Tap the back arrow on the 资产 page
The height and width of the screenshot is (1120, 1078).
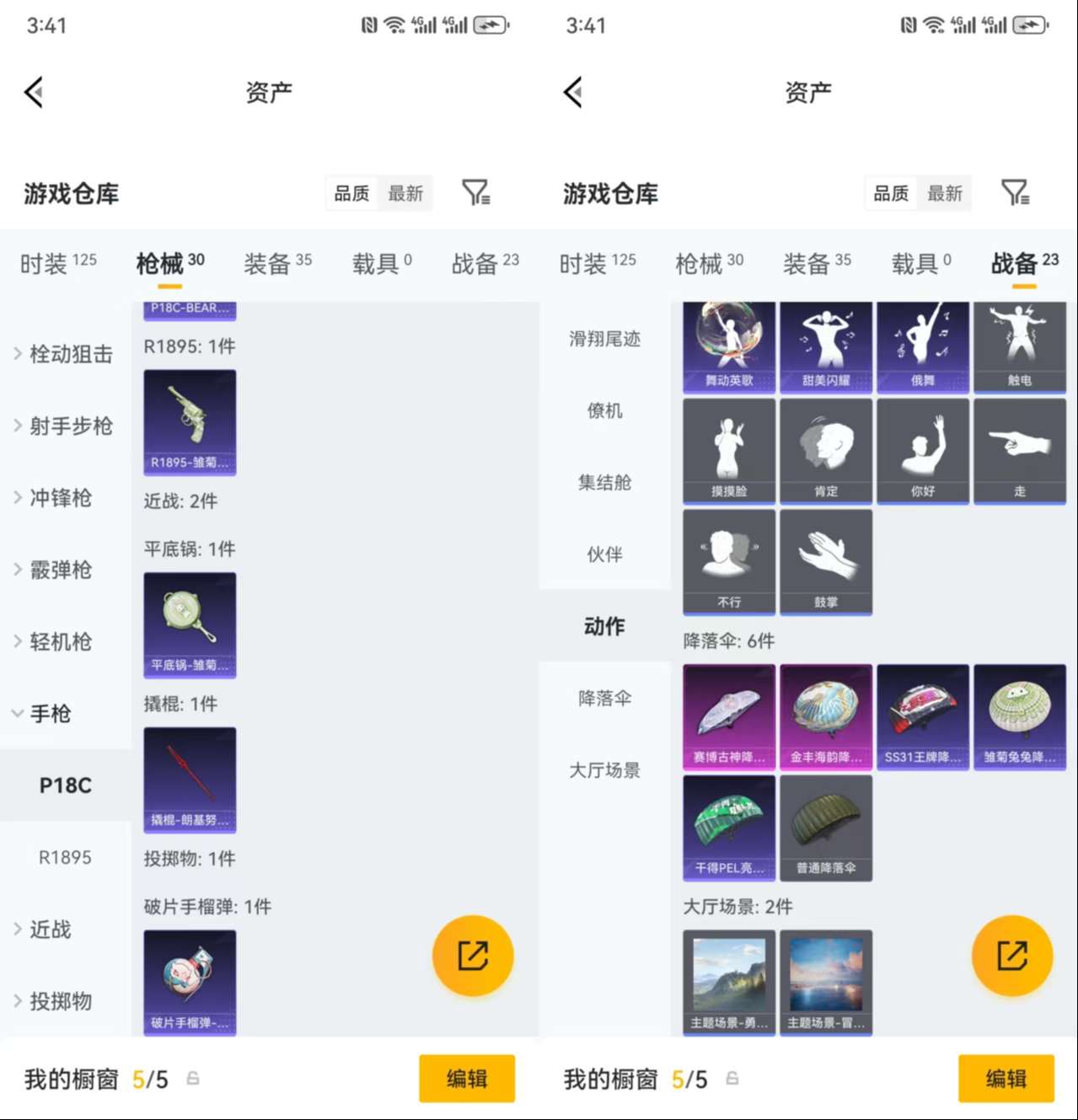coord(33,92)
